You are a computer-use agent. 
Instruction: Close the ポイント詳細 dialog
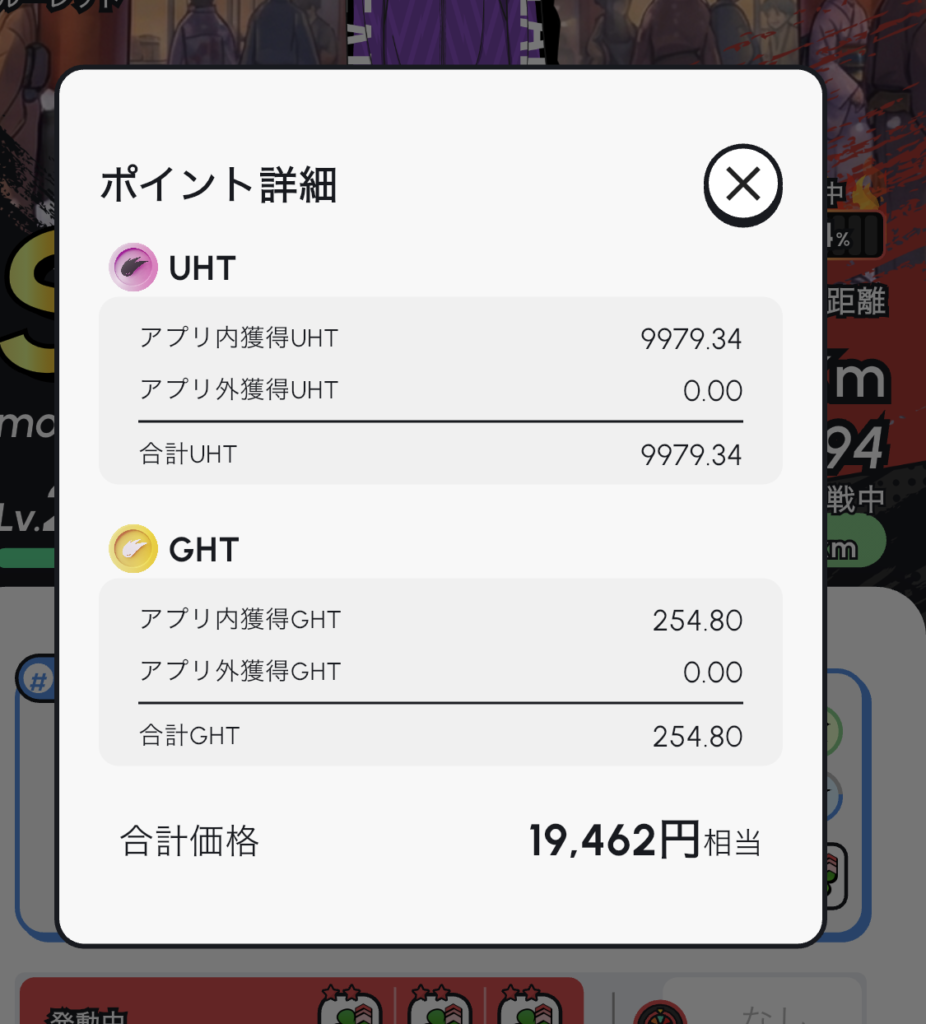tap(742, 184)
